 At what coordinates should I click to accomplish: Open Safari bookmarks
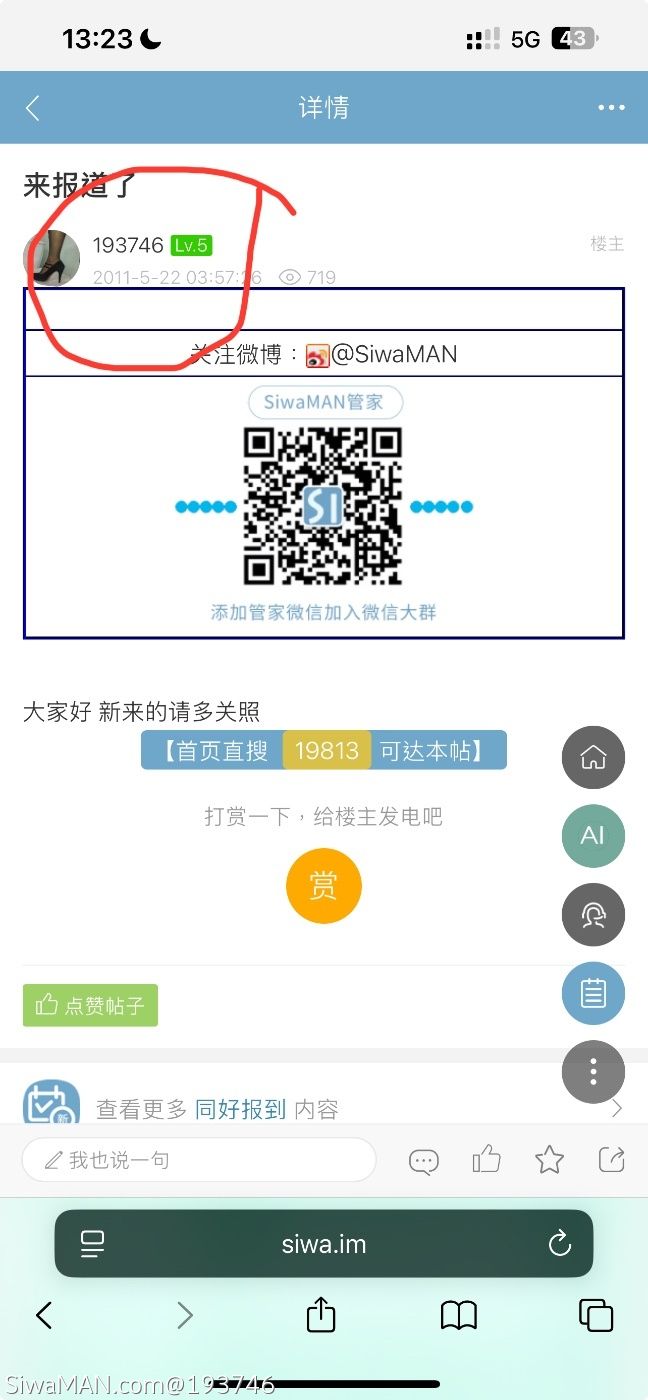pyautogui.click(x=458, y=1315)
